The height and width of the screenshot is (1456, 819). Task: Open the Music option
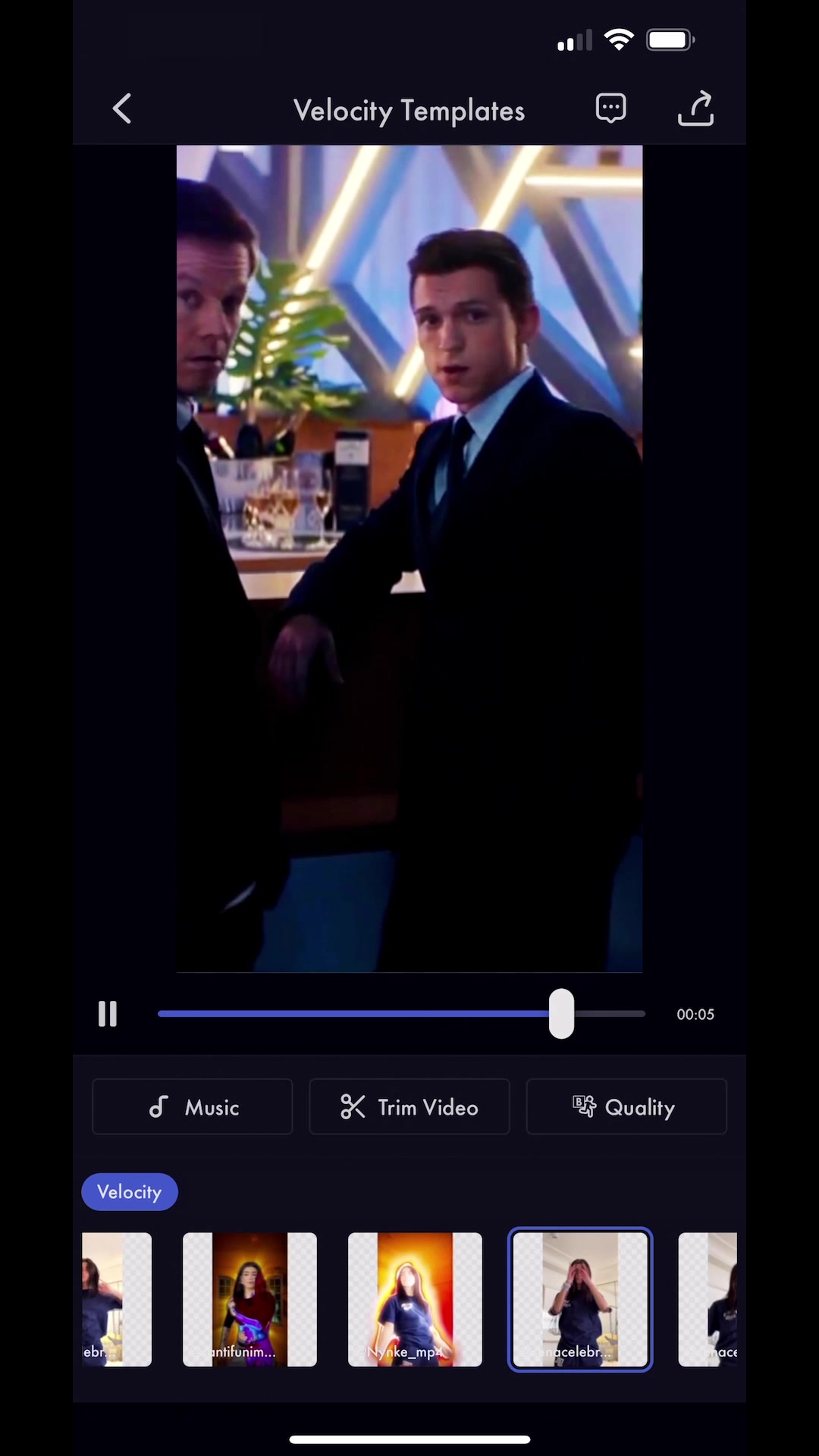coord(193,1106)
